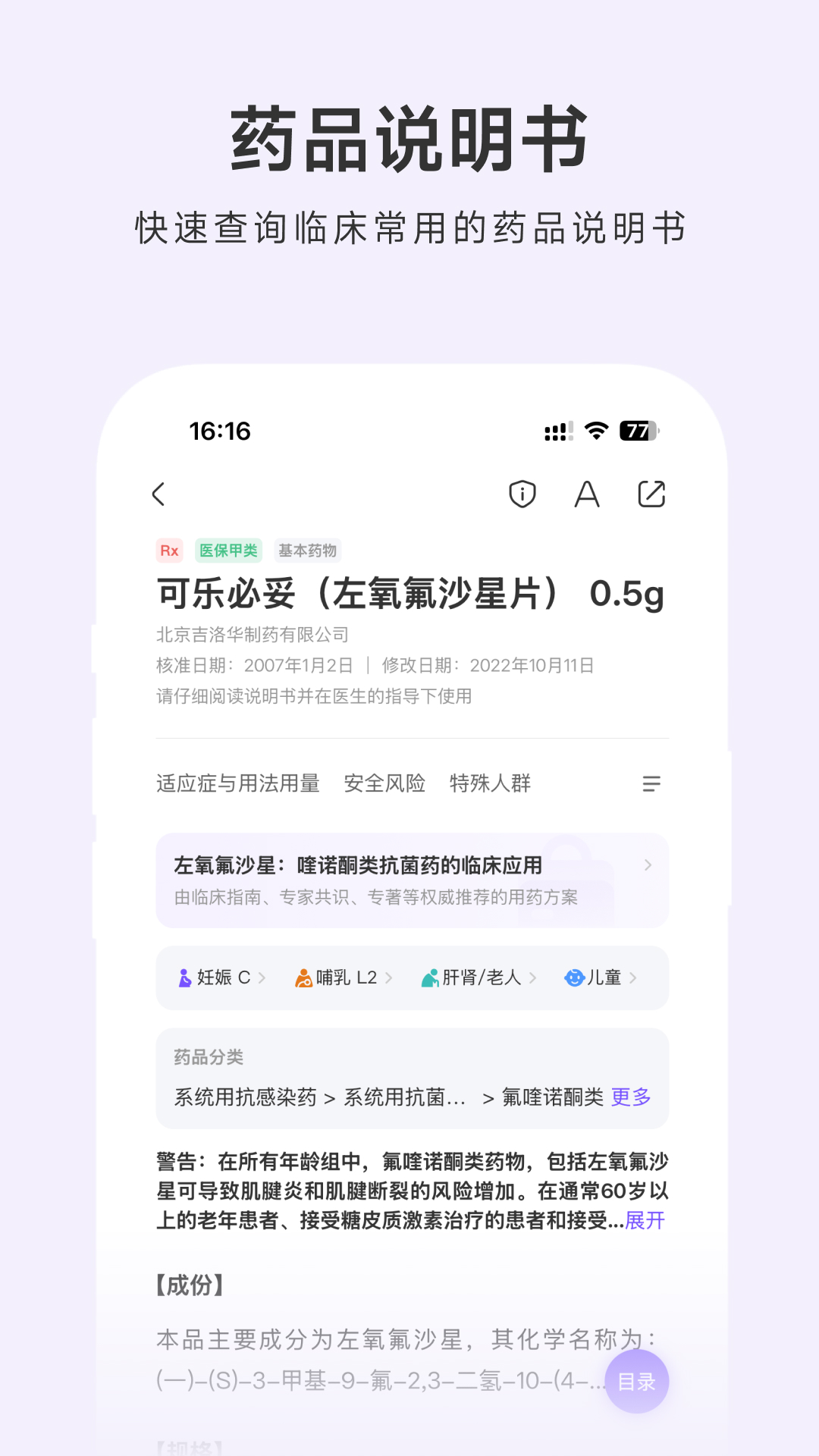Tap the font size adjustment icon
819x1456 pixels.
point(586,494)
